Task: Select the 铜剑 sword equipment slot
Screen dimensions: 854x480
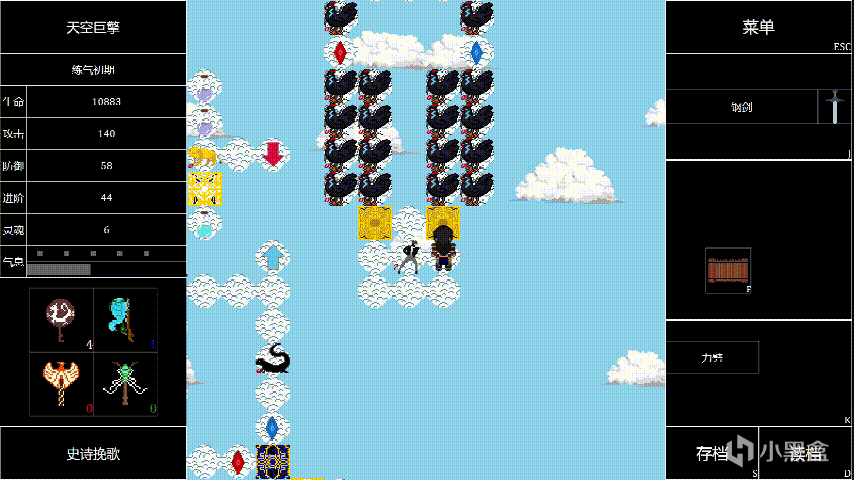Action: [x=741, y=107]
